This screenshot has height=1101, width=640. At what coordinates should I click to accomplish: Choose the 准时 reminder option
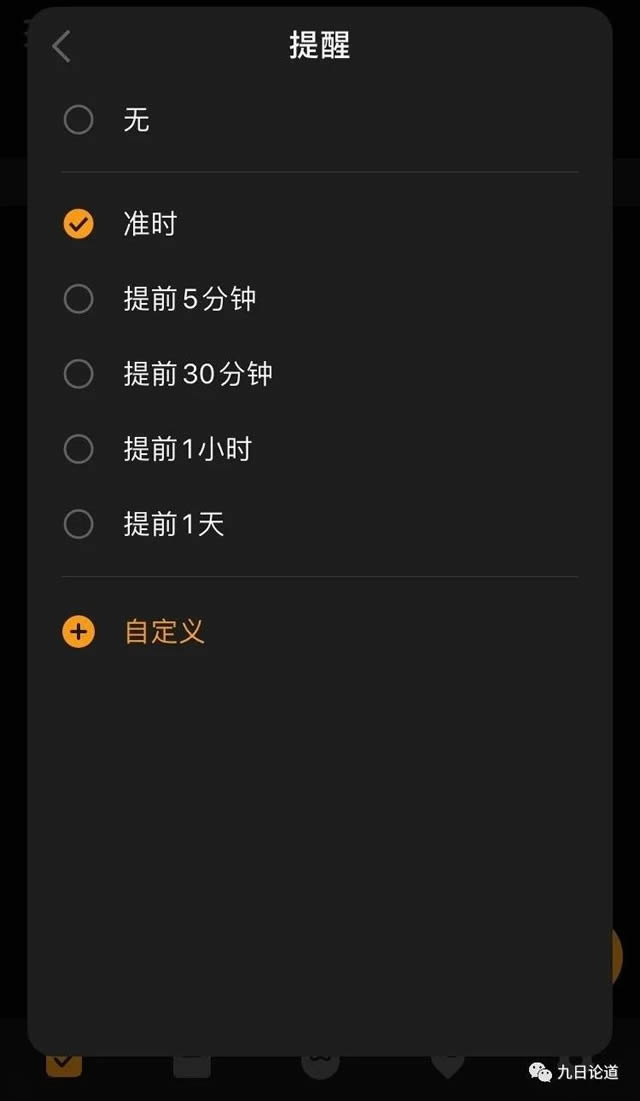point(79,224)
